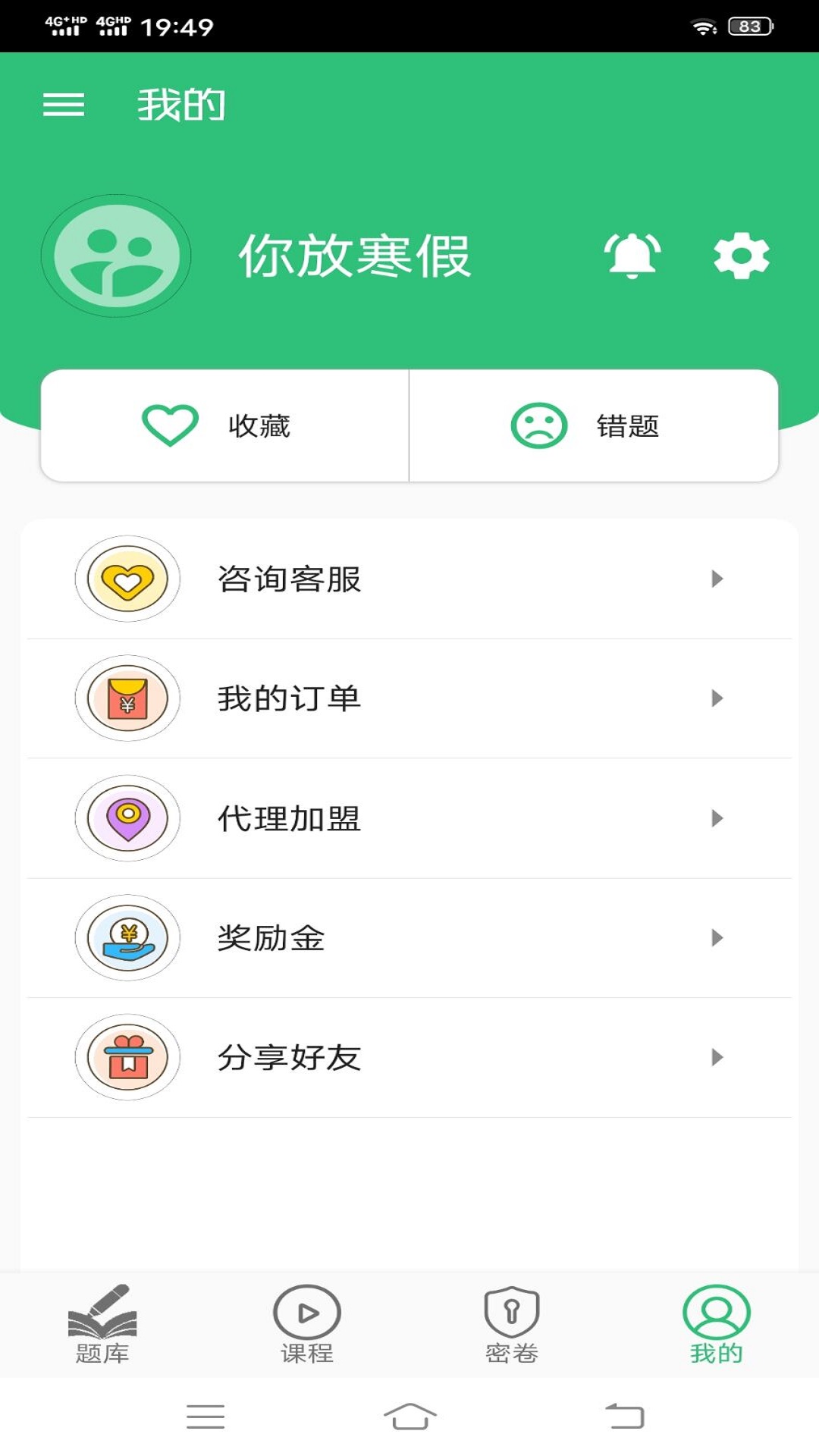Switch to the 题库 tab
This screenshot has height=1456, width=819.
tap(102, 1323)
